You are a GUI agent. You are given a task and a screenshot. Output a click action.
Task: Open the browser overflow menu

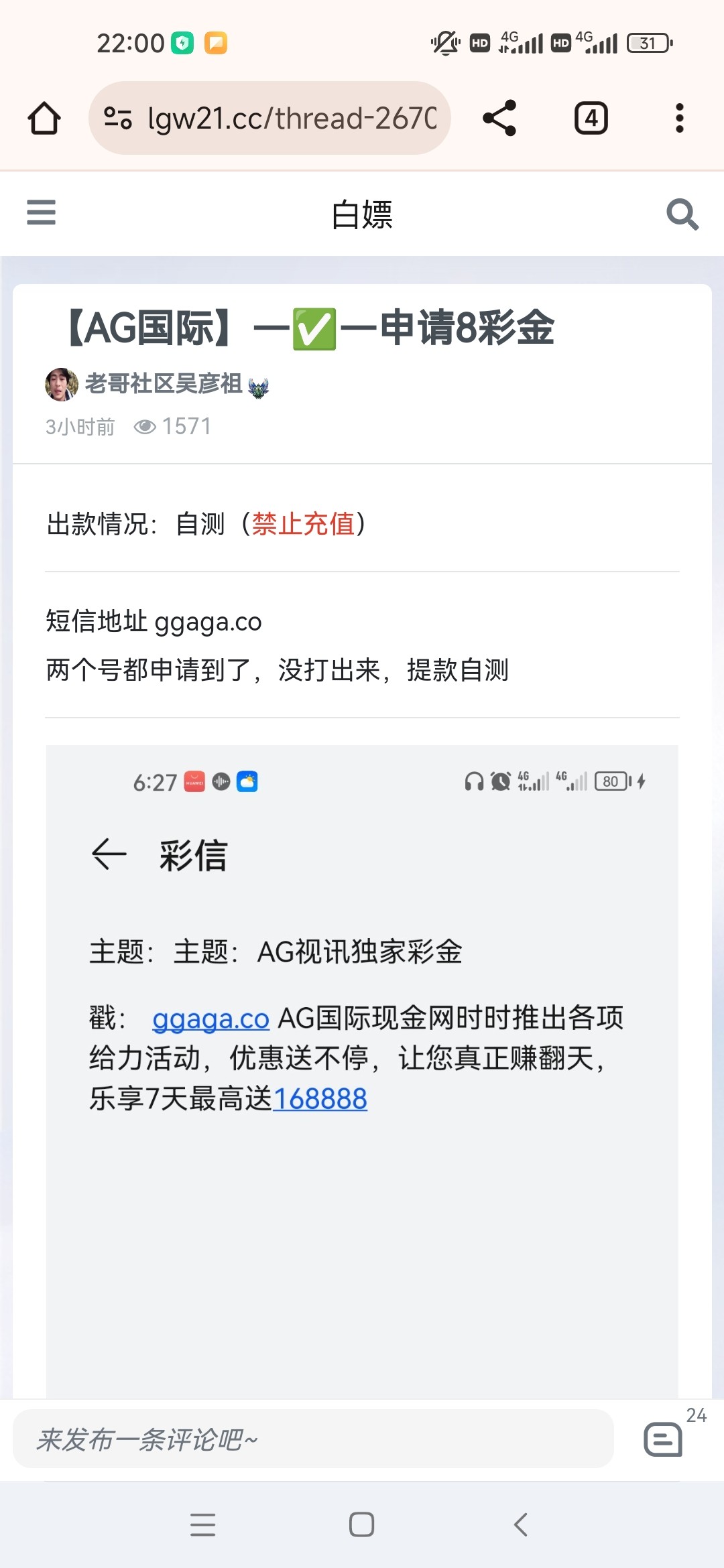(x=679, y=119)
